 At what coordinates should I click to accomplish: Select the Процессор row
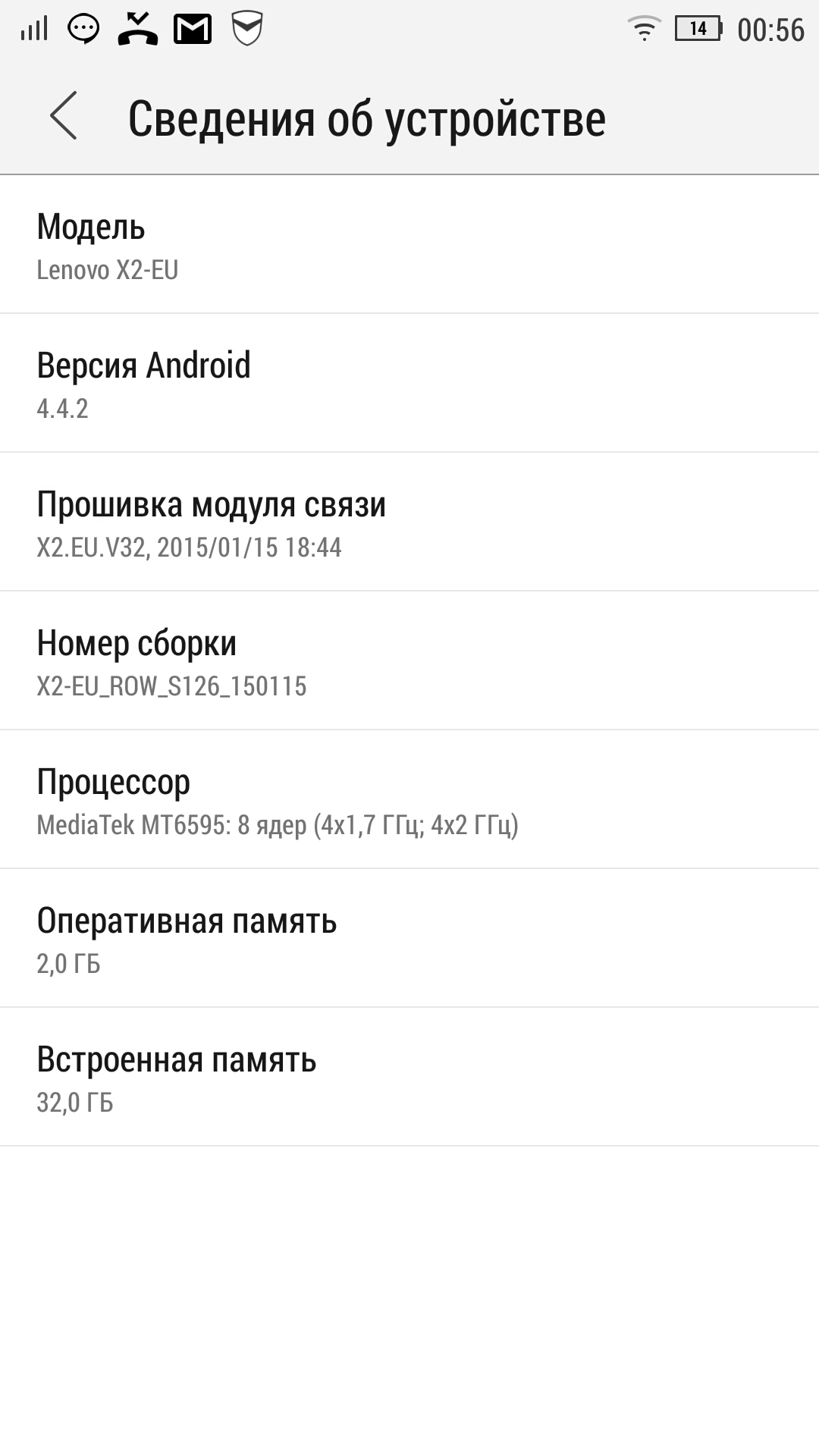[x=409, y=799]
